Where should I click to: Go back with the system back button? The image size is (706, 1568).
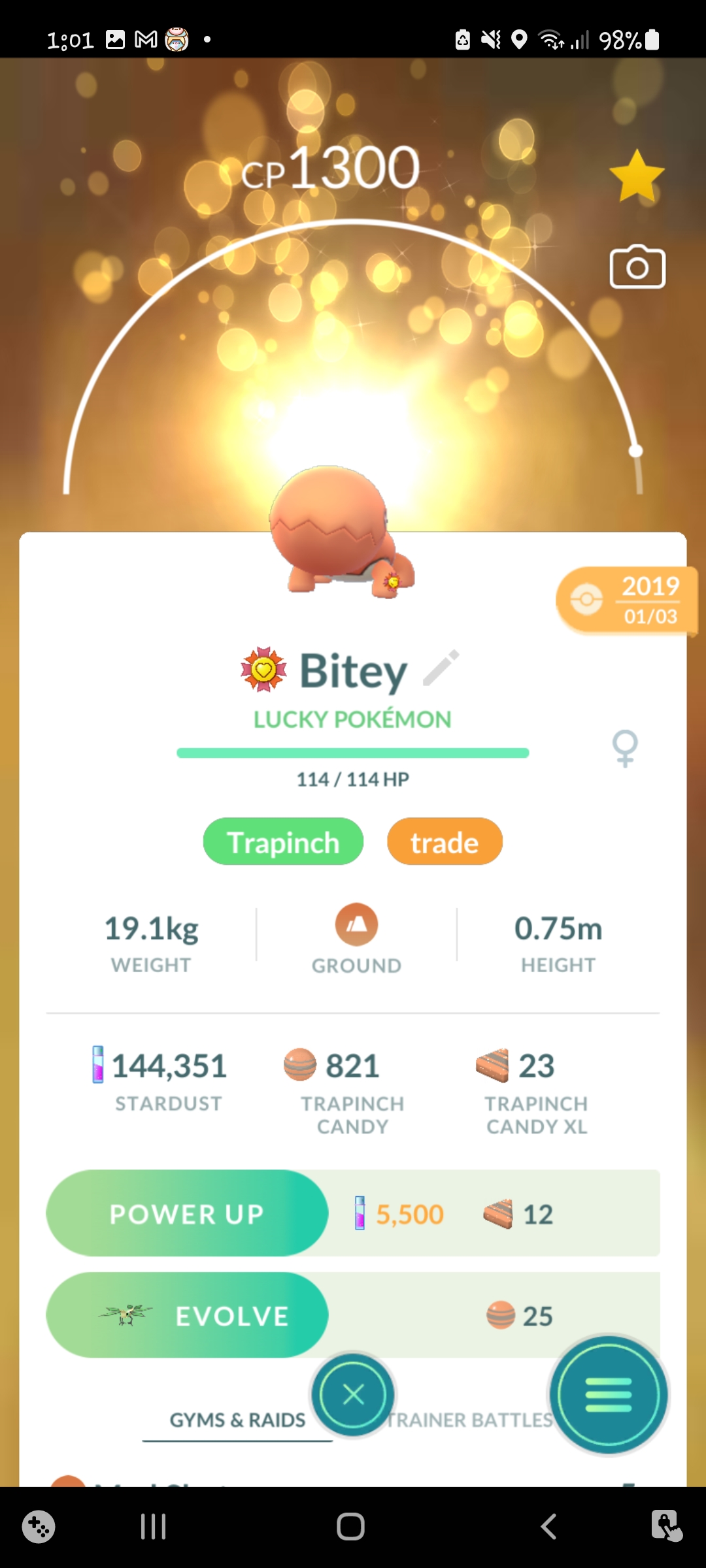tap(549, 1527)
